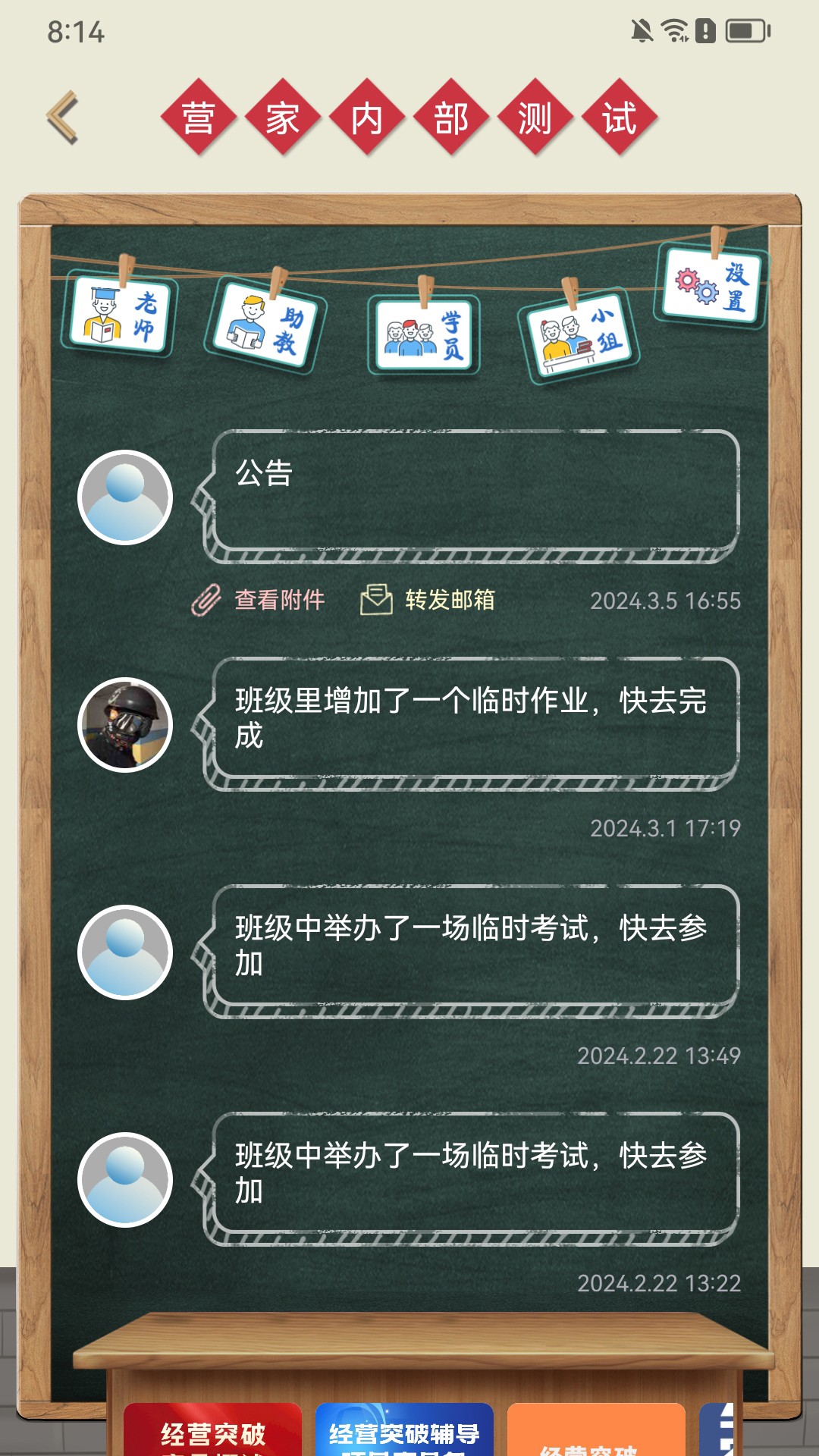Image resolution: width=819 pixels, height=1456 pixels.
Task: Open the exam notice dated 2024.2.22 13:49
Action: 471,951
